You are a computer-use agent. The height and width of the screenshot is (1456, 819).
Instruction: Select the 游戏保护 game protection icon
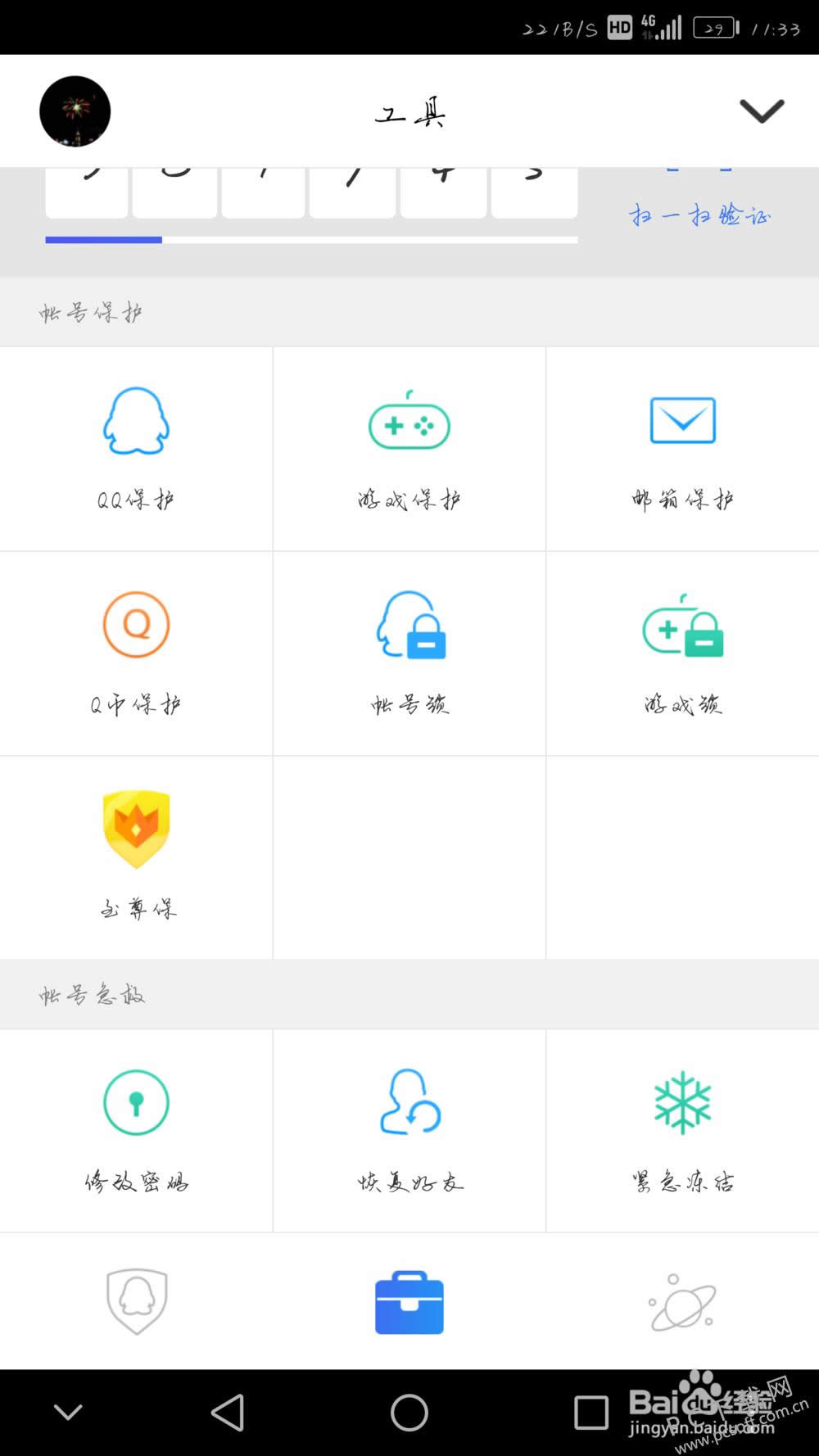[409, 448]
